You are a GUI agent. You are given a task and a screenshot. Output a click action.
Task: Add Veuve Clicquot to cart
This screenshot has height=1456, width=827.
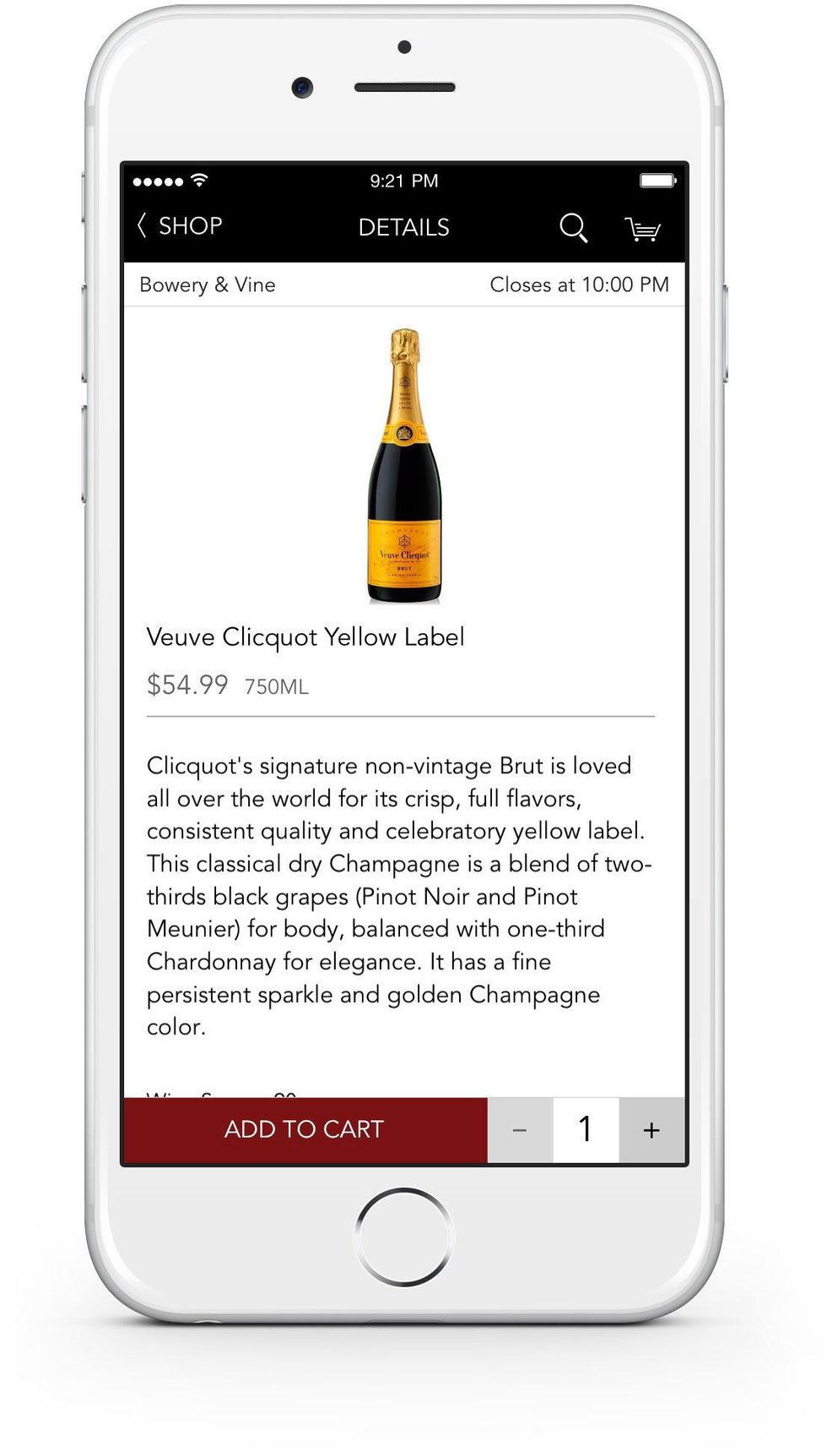[x=305, y=1129]
